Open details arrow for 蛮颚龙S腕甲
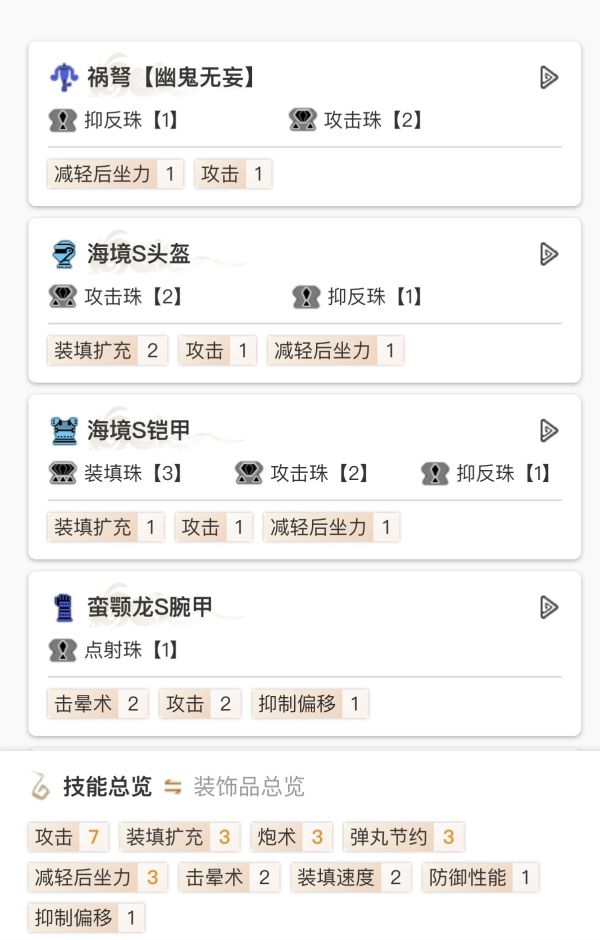The height and width of the screenshot is (940, 600). click(x=548, y=607)
